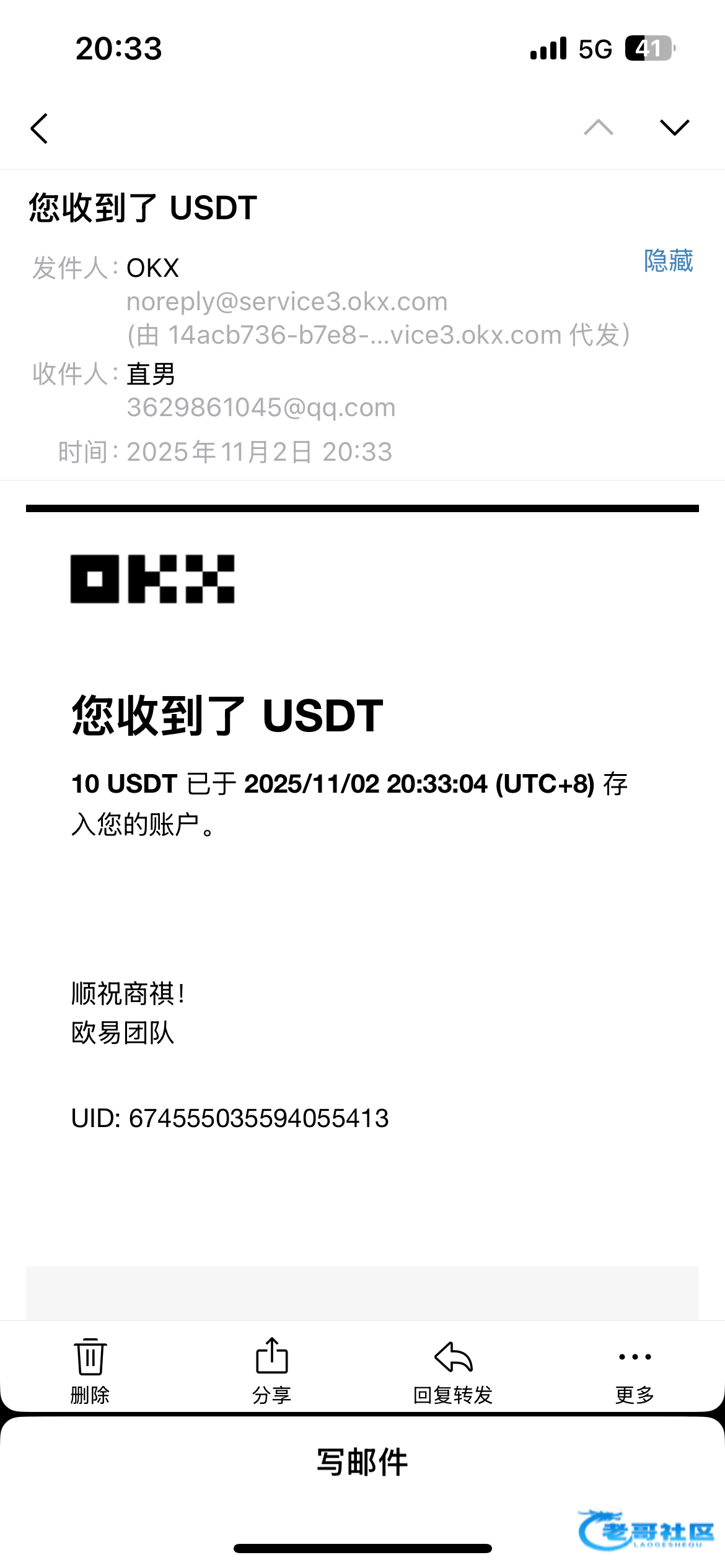Share this email (分享)

[271, 1370]
